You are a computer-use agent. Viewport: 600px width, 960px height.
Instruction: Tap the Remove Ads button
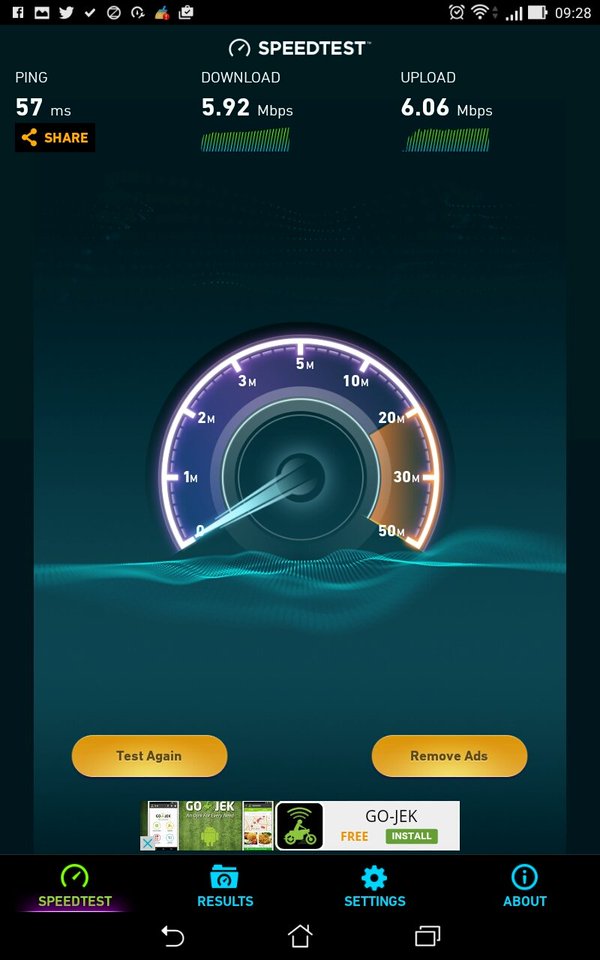[449, 756]
